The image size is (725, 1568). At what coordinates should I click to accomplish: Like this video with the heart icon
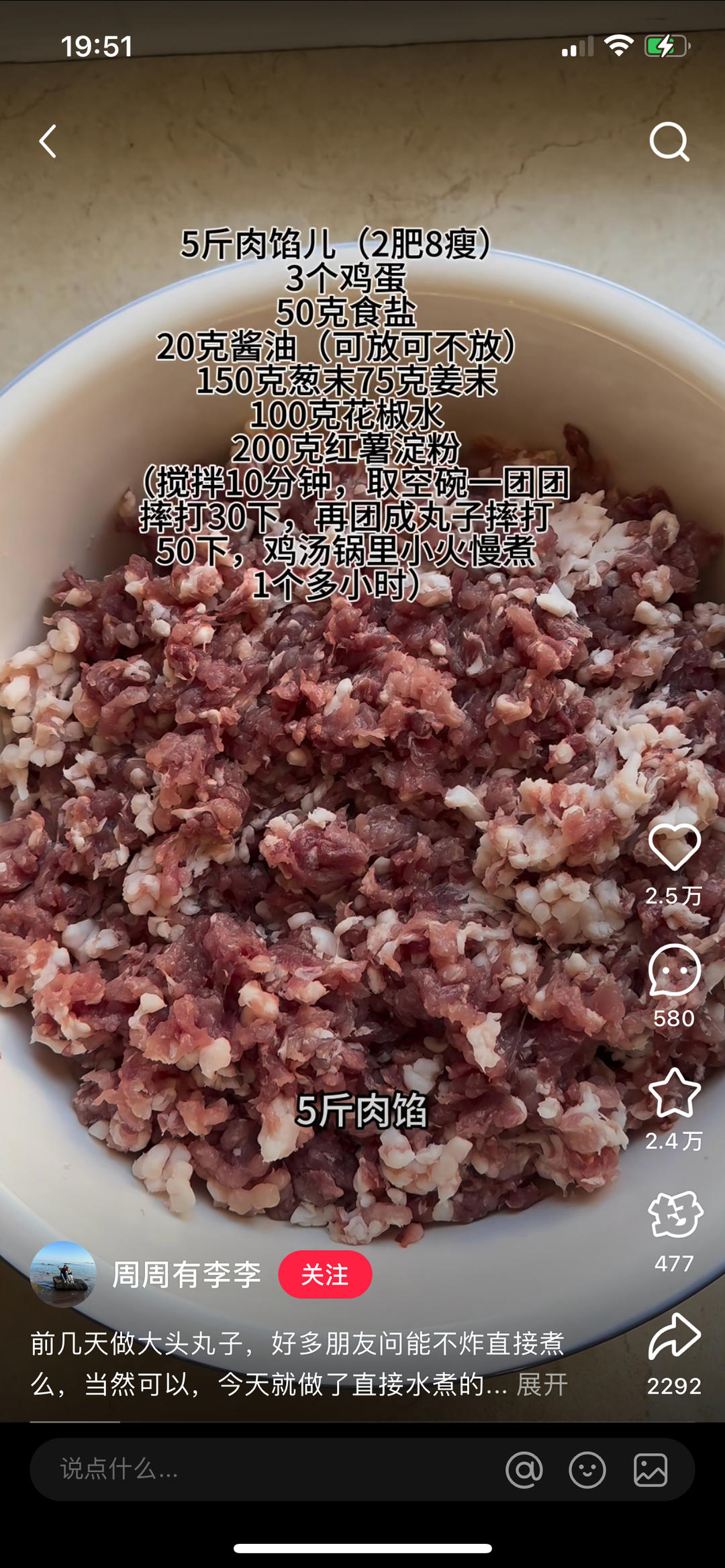pos(674,847)
